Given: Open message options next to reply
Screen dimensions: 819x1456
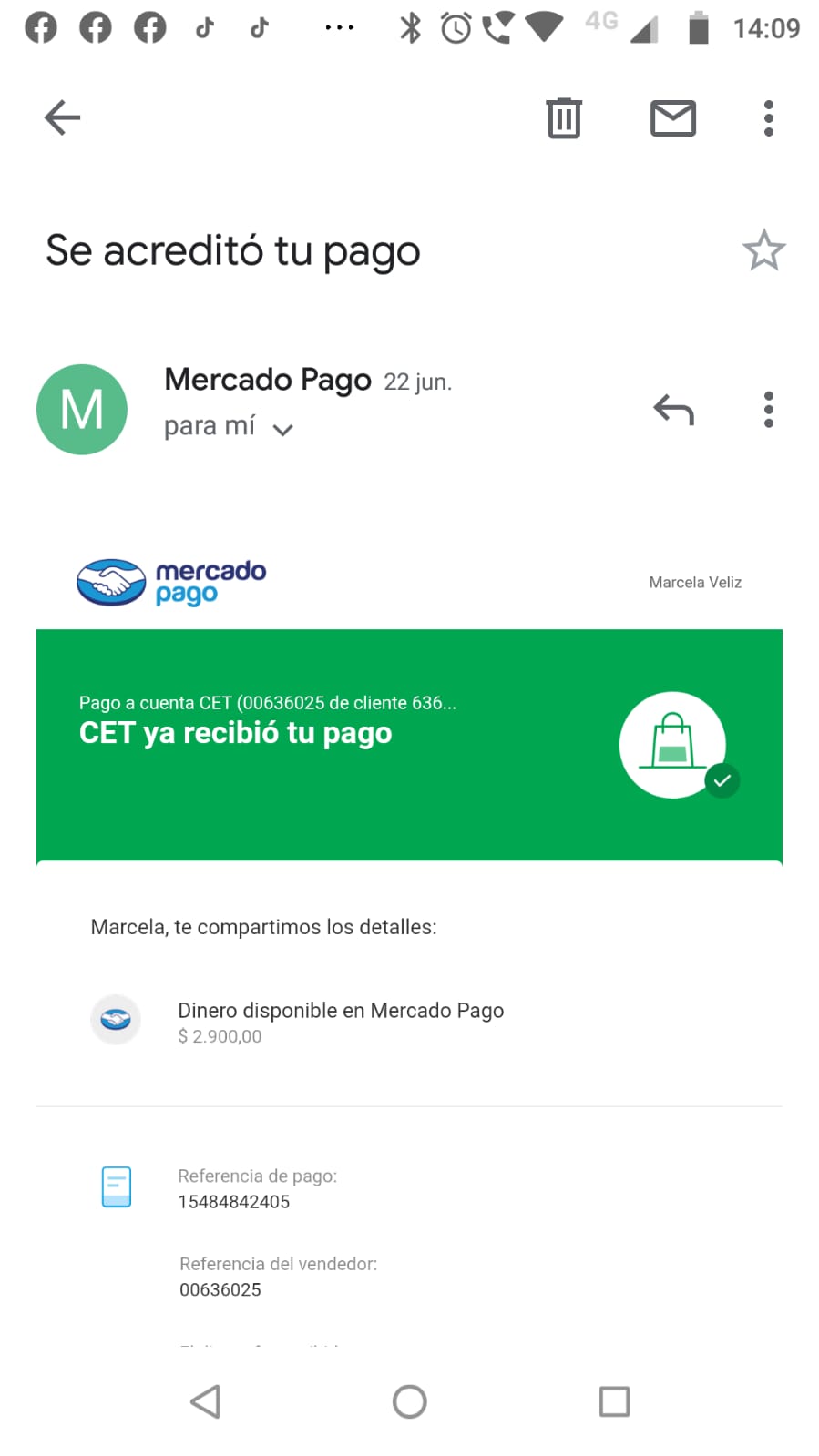Looking at the screenshot, I should point(769,410).
